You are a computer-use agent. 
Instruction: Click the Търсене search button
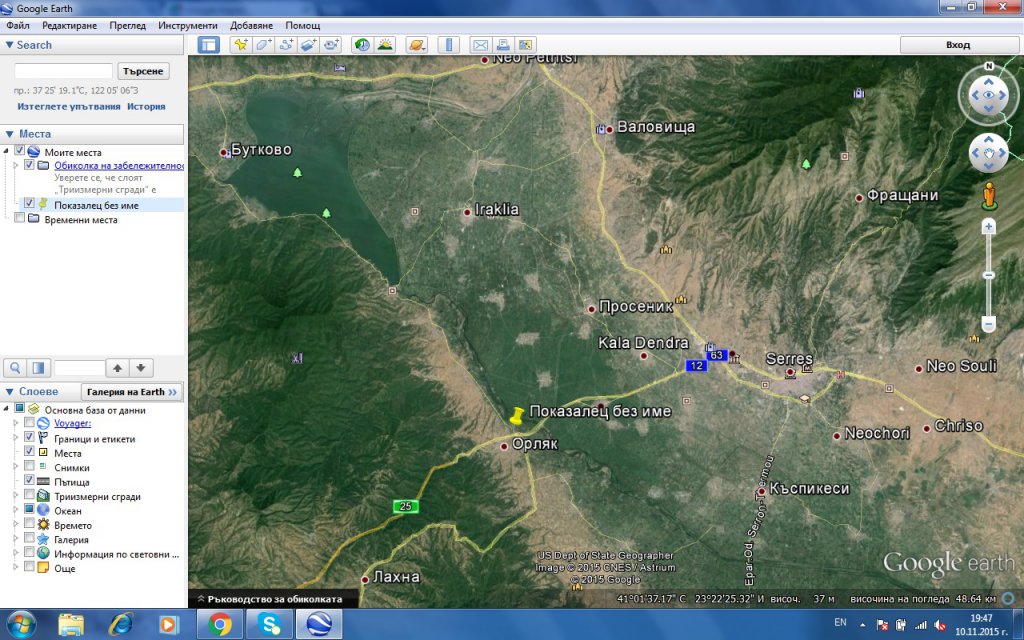click(x=144, y=71)
